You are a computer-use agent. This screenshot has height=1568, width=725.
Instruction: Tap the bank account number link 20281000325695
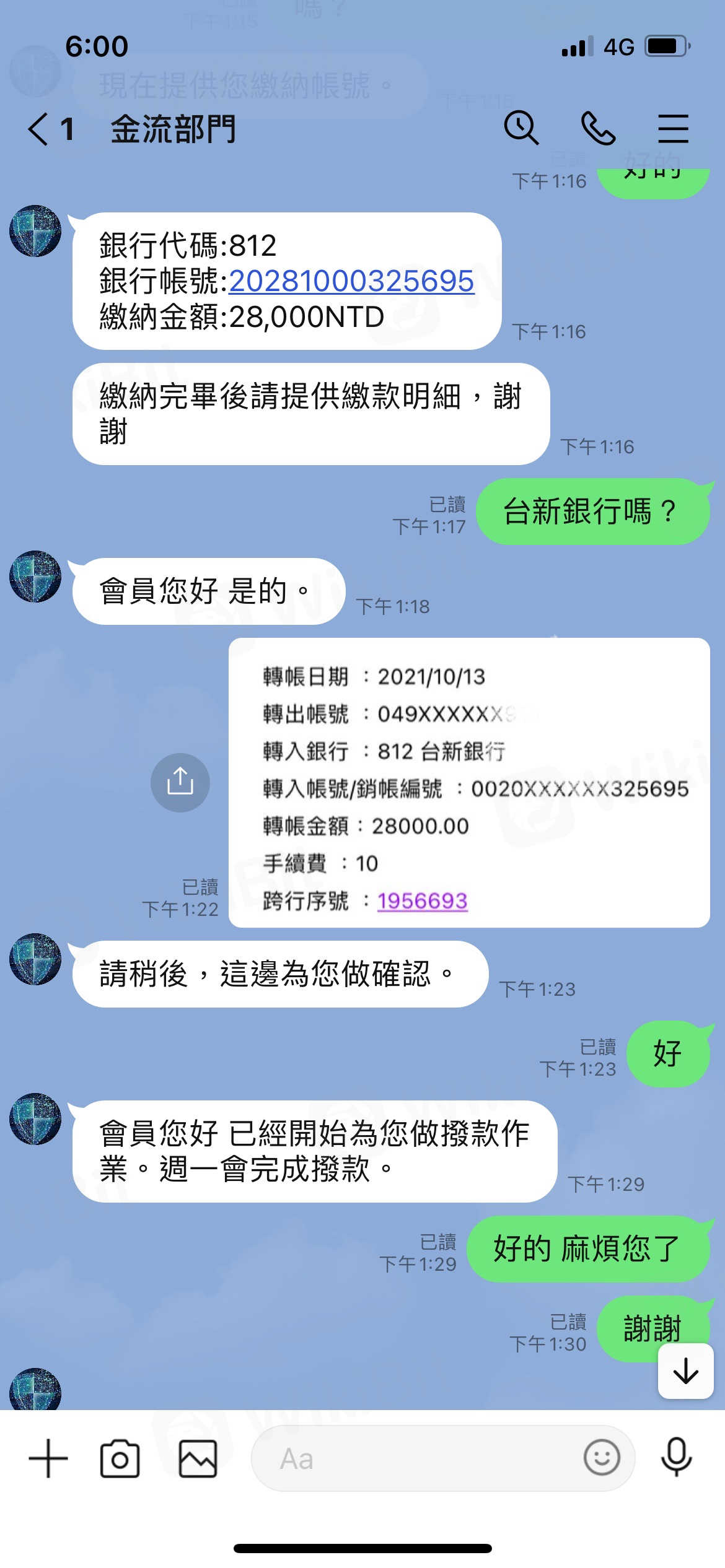pos(351,281)
